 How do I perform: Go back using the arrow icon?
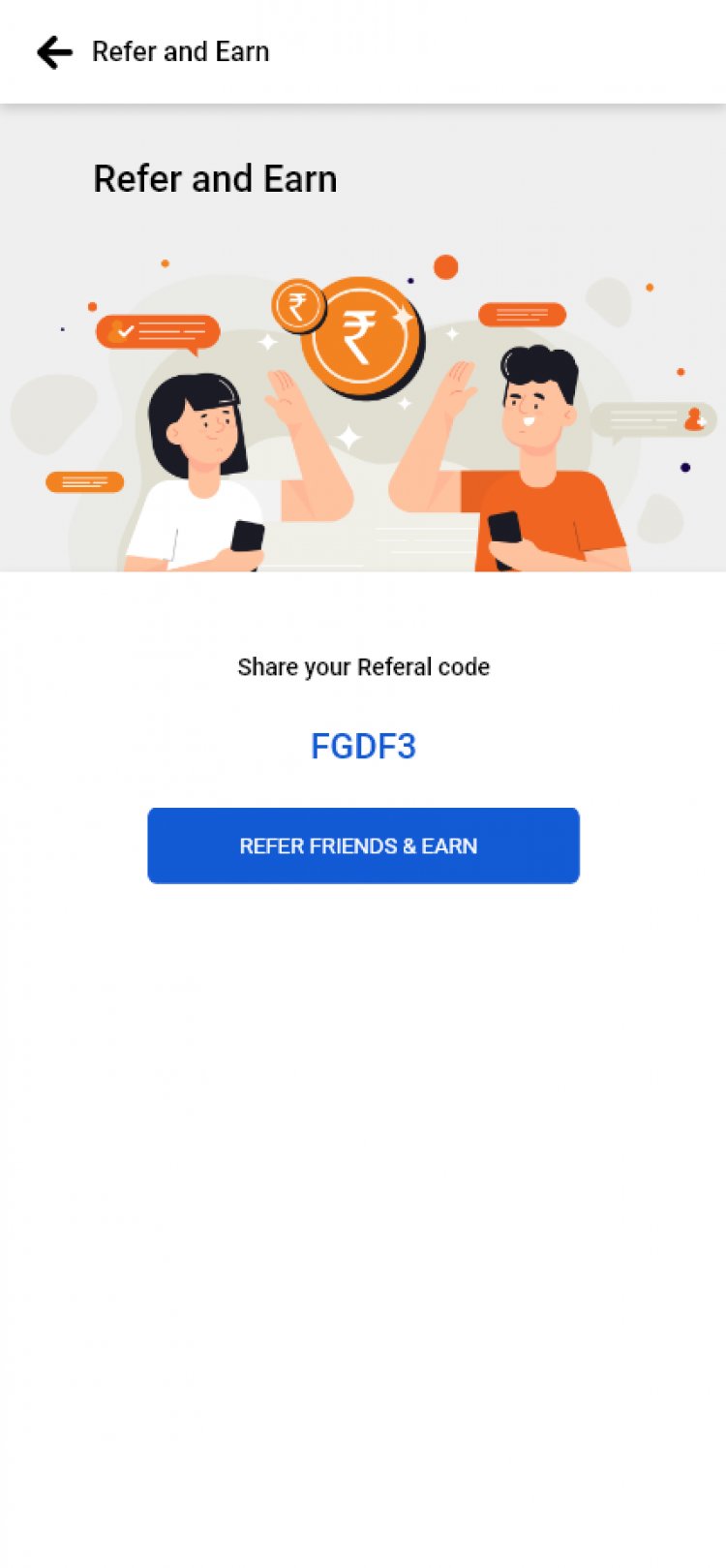pyautogui.click(x=54, y=52)
